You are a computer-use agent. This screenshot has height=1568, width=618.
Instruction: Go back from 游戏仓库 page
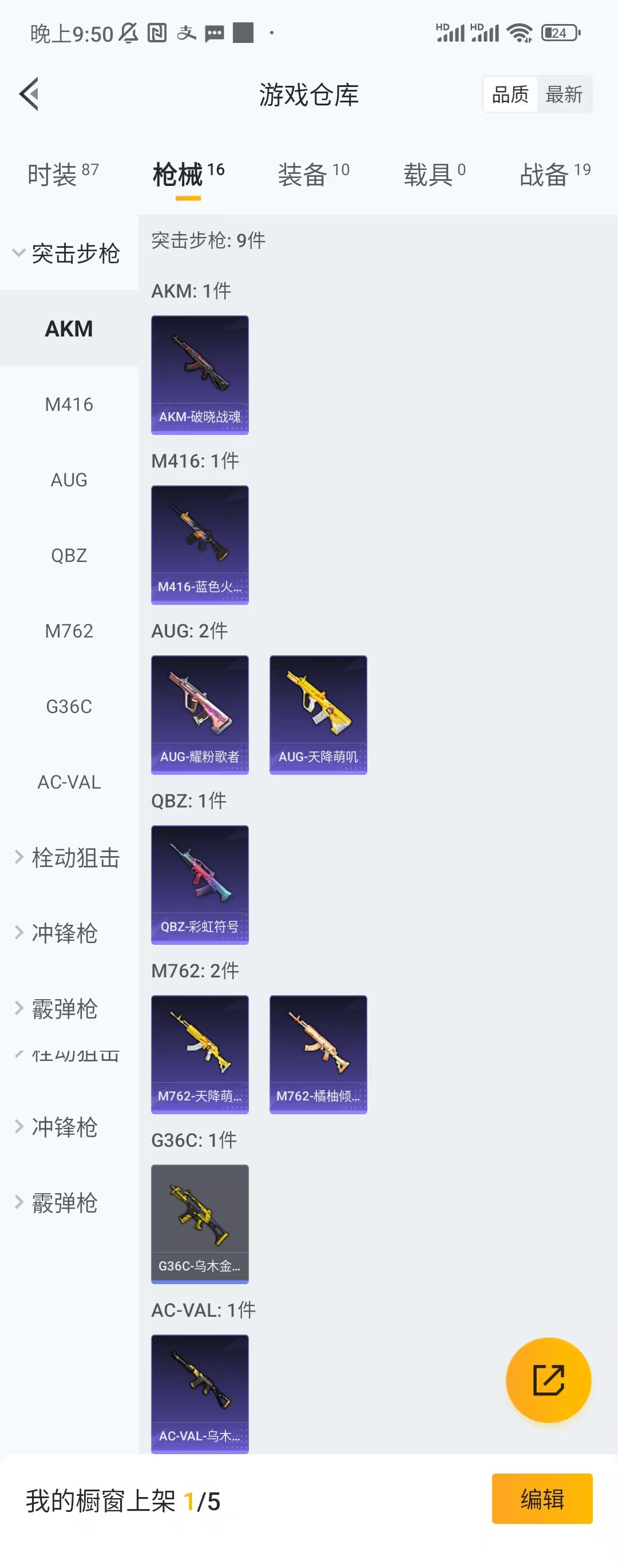(29, 94)
